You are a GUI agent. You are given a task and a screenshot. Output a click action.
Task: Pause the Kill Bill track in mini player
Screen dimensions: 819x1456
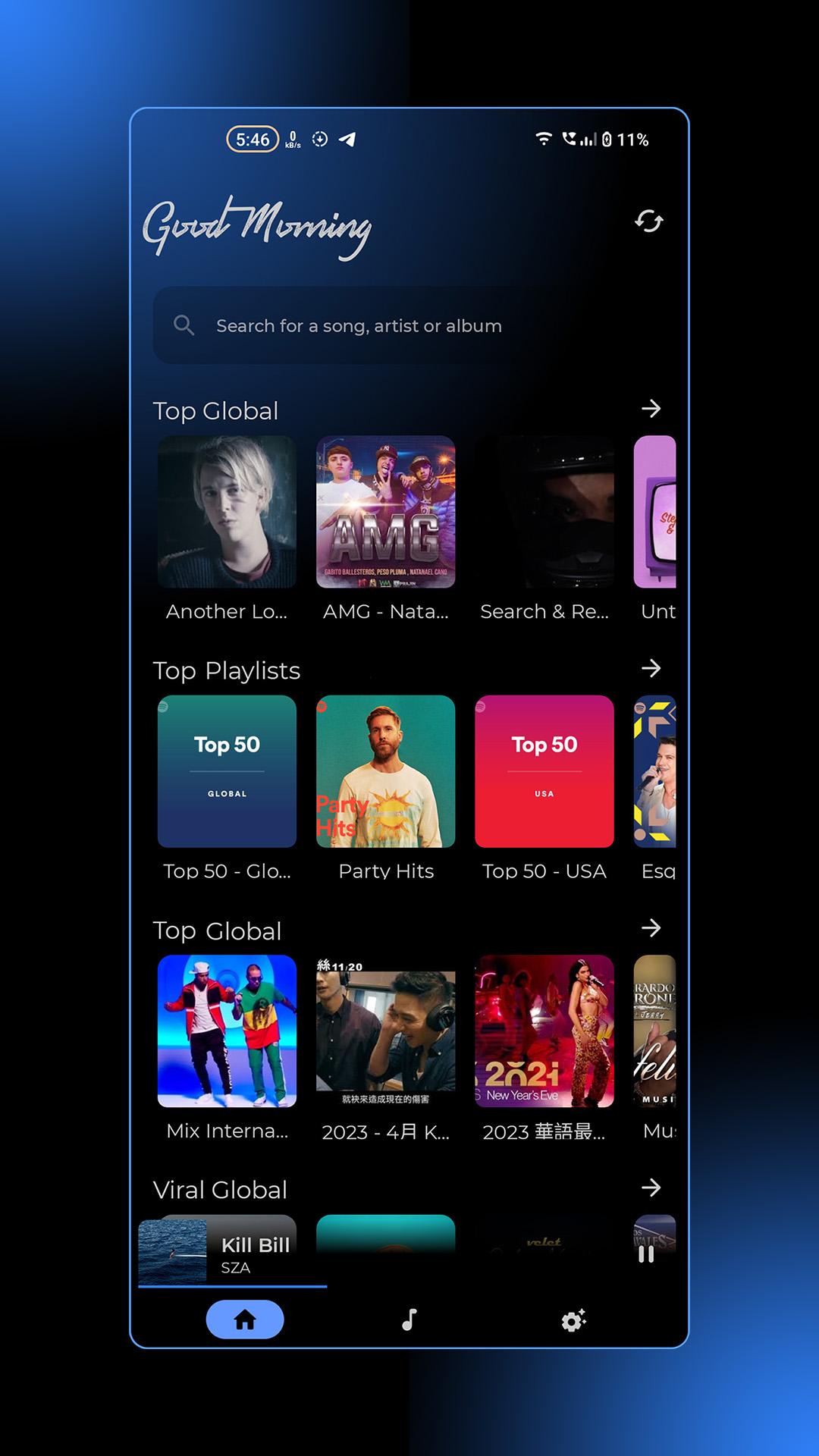click(x=646, y=1254)
